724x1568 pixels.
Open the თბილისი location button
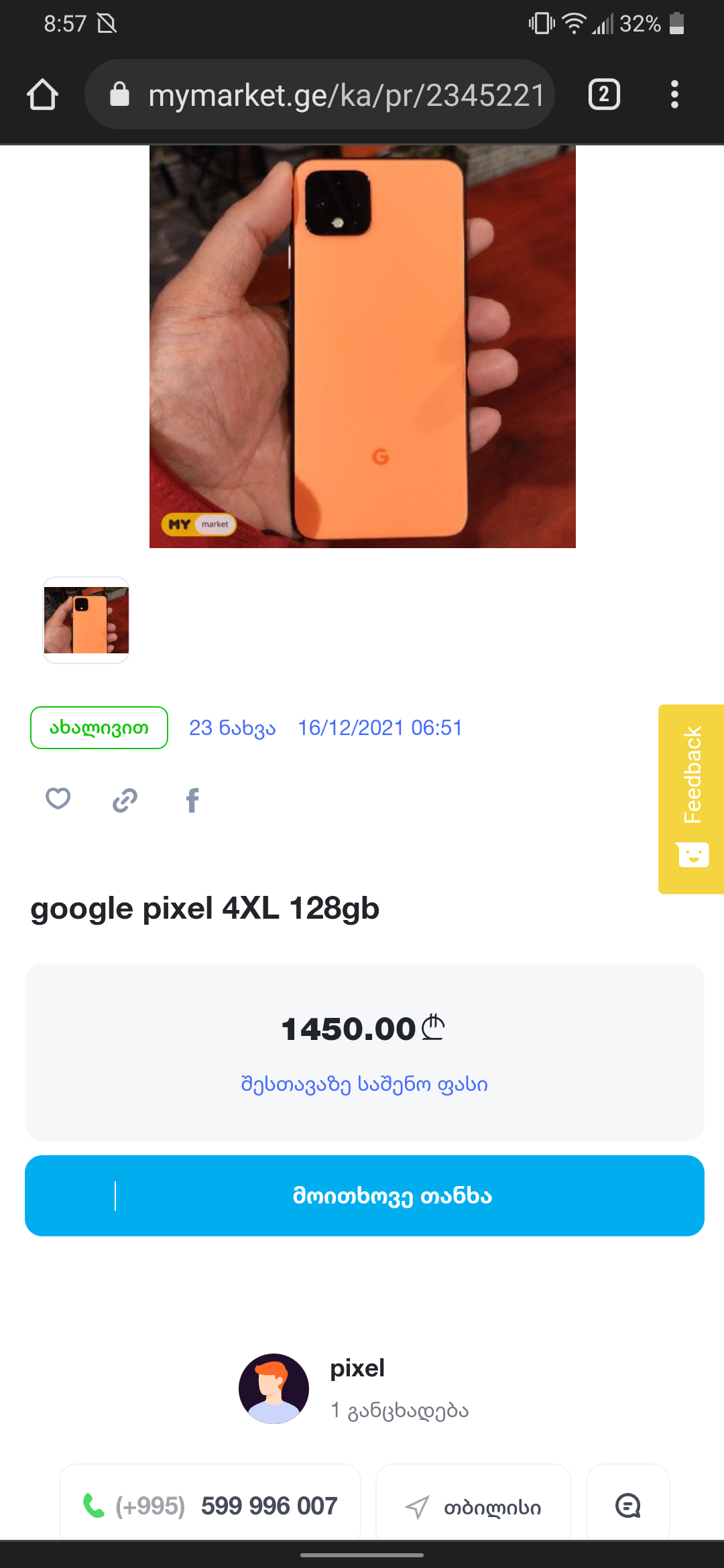[473, 1507]
